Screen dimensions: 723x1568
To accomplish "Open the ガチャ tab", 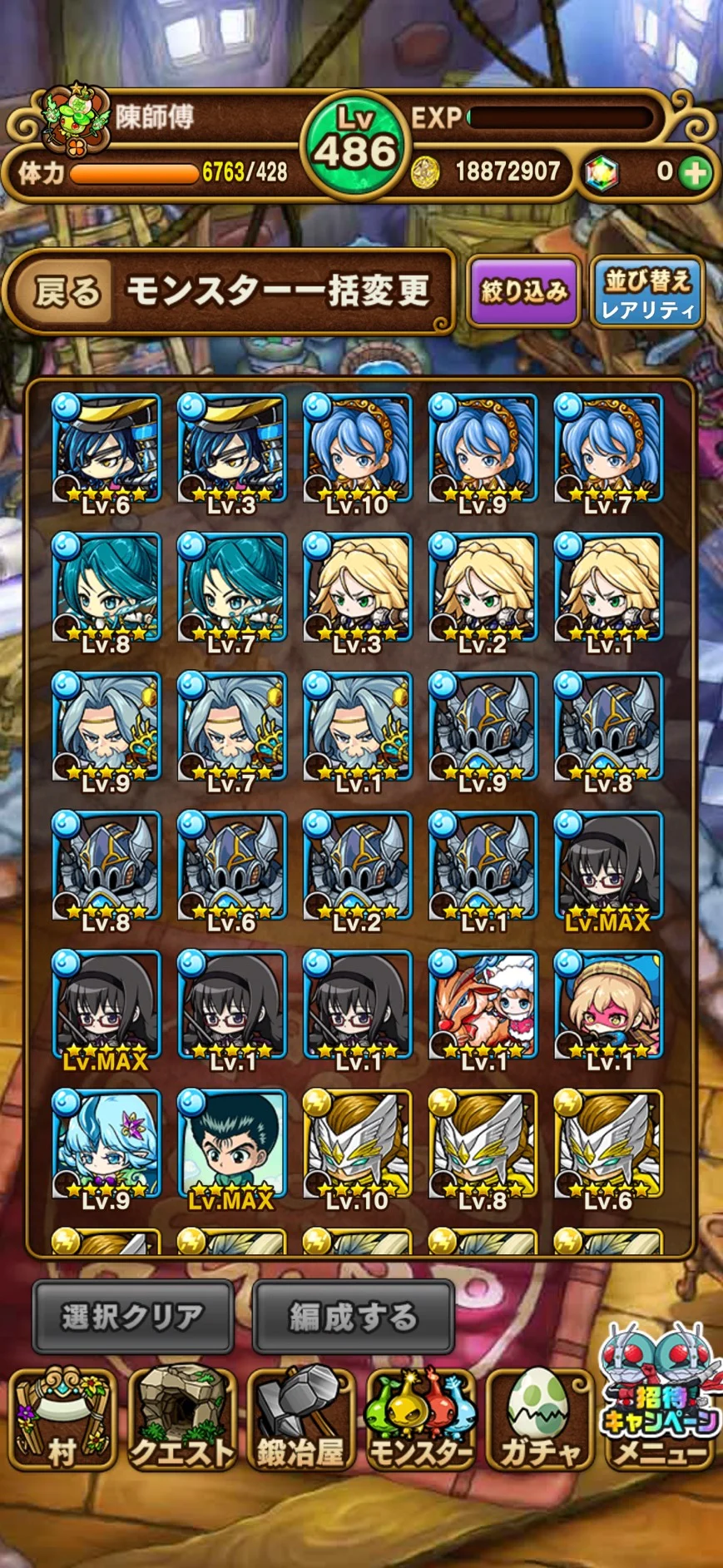I will pos(538,1420).
